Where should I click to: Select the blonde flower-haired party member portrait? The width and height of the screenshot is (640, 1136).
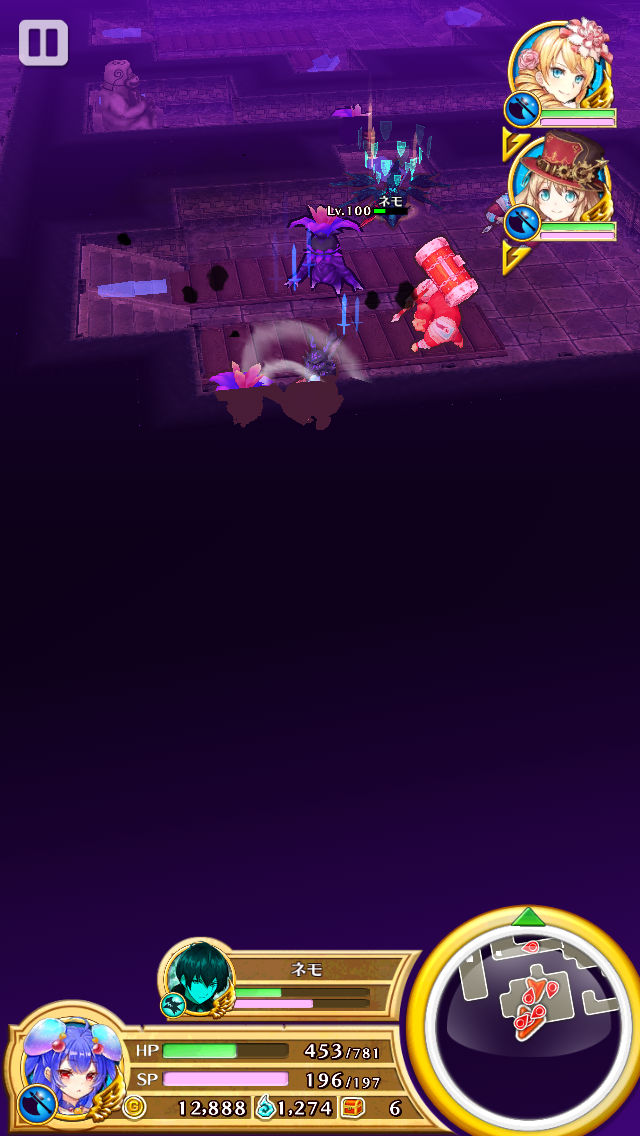pos(560,68)
